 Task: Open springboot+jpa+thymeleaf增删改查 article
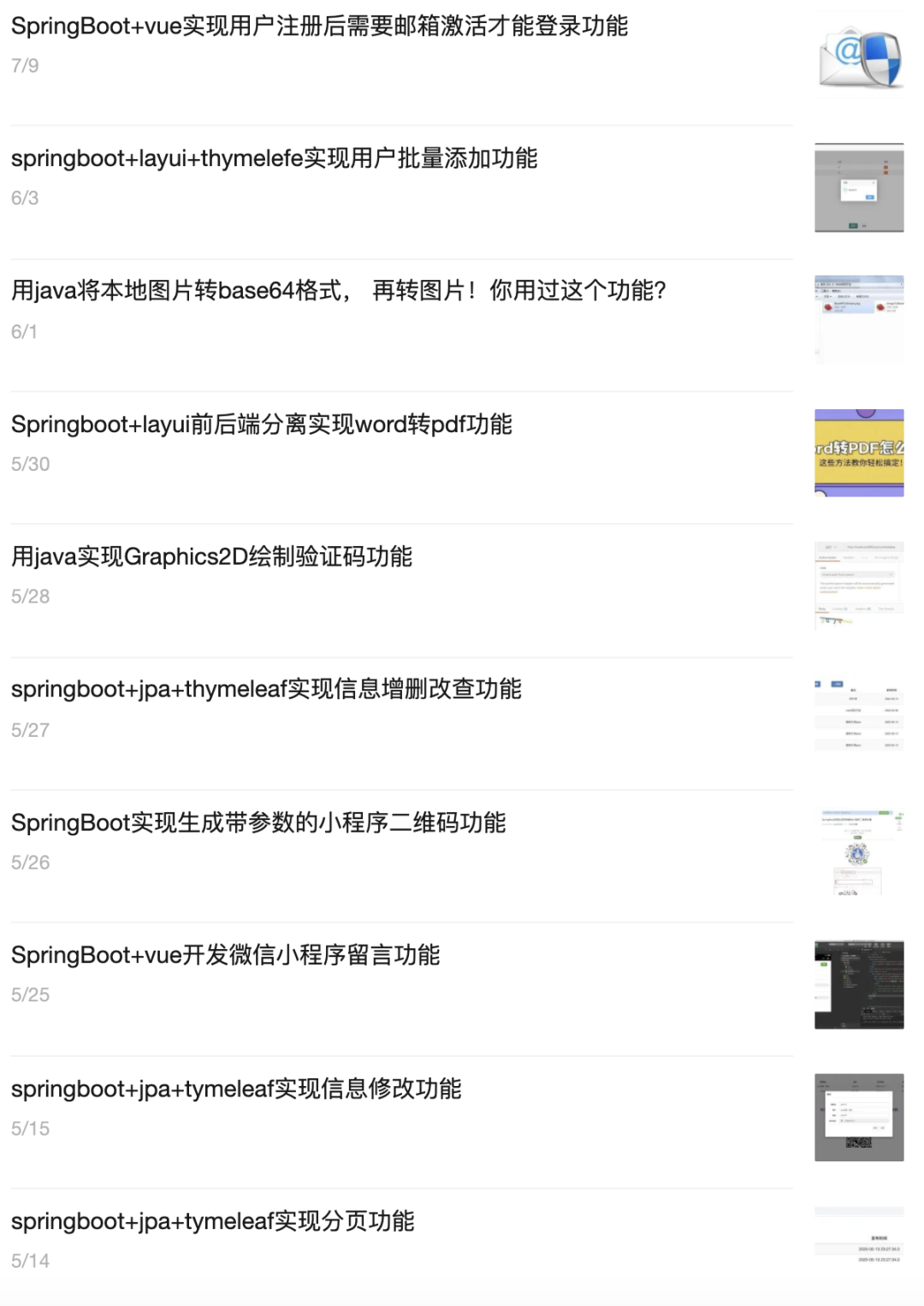266,690
